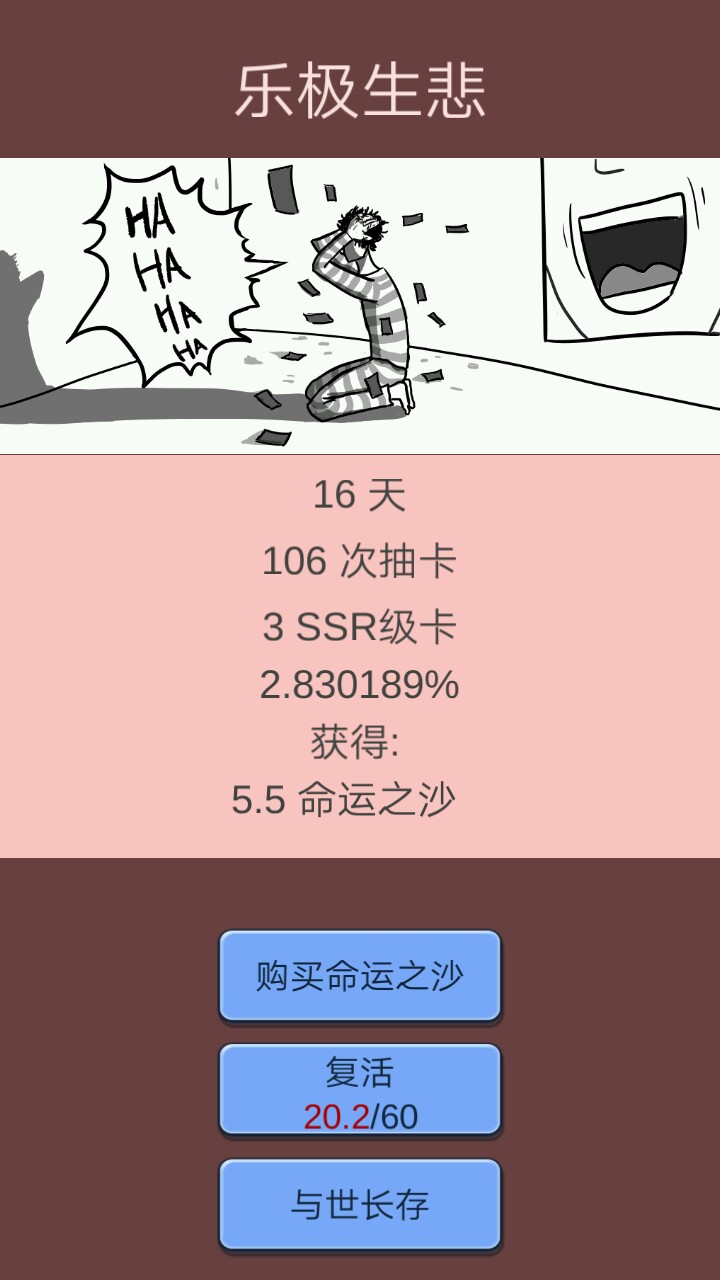The image size is (720, 1280).
Task: Select the 与世长存 button
Action: 360,1204
